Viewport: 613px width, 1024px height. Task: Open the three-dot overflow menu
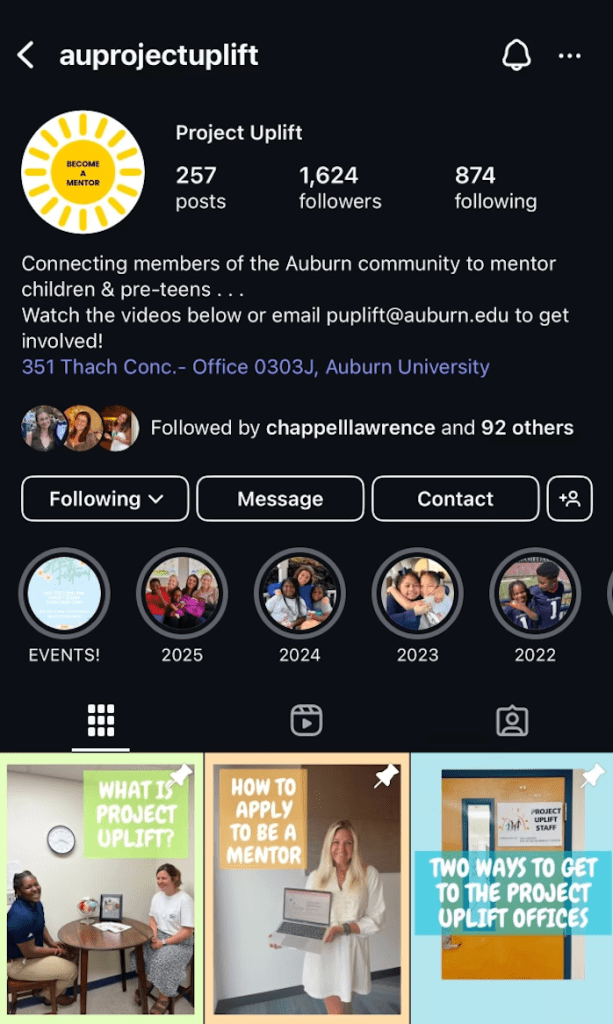(570, 56)
